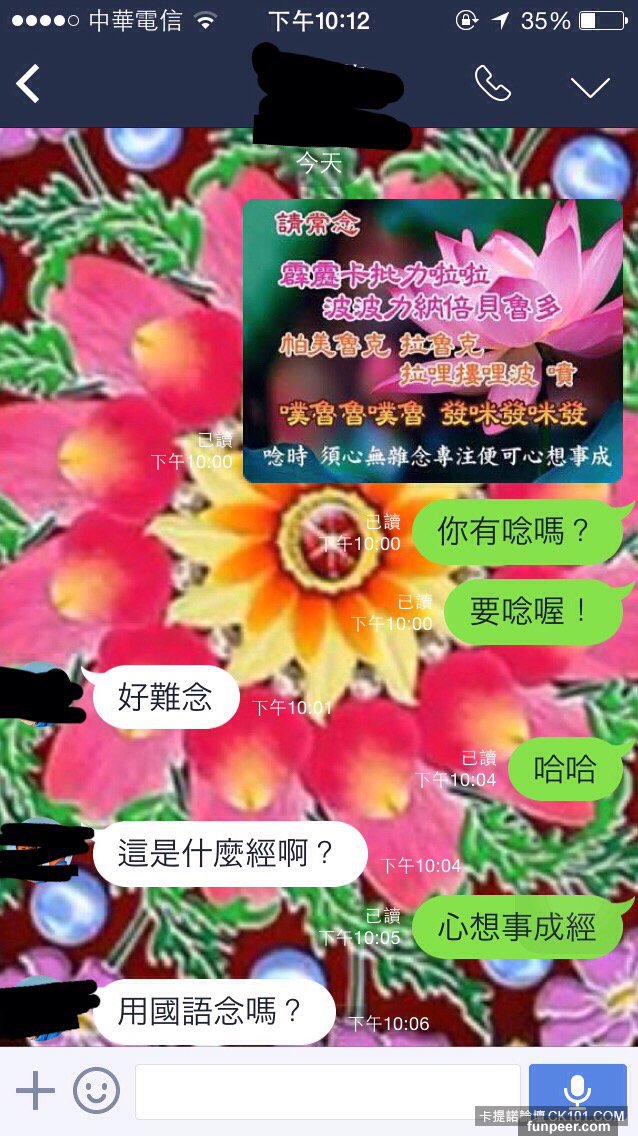Screen dimensions: 638x1136
Task: Expand the chat options dropdown arrow
Action: [590, 87]
